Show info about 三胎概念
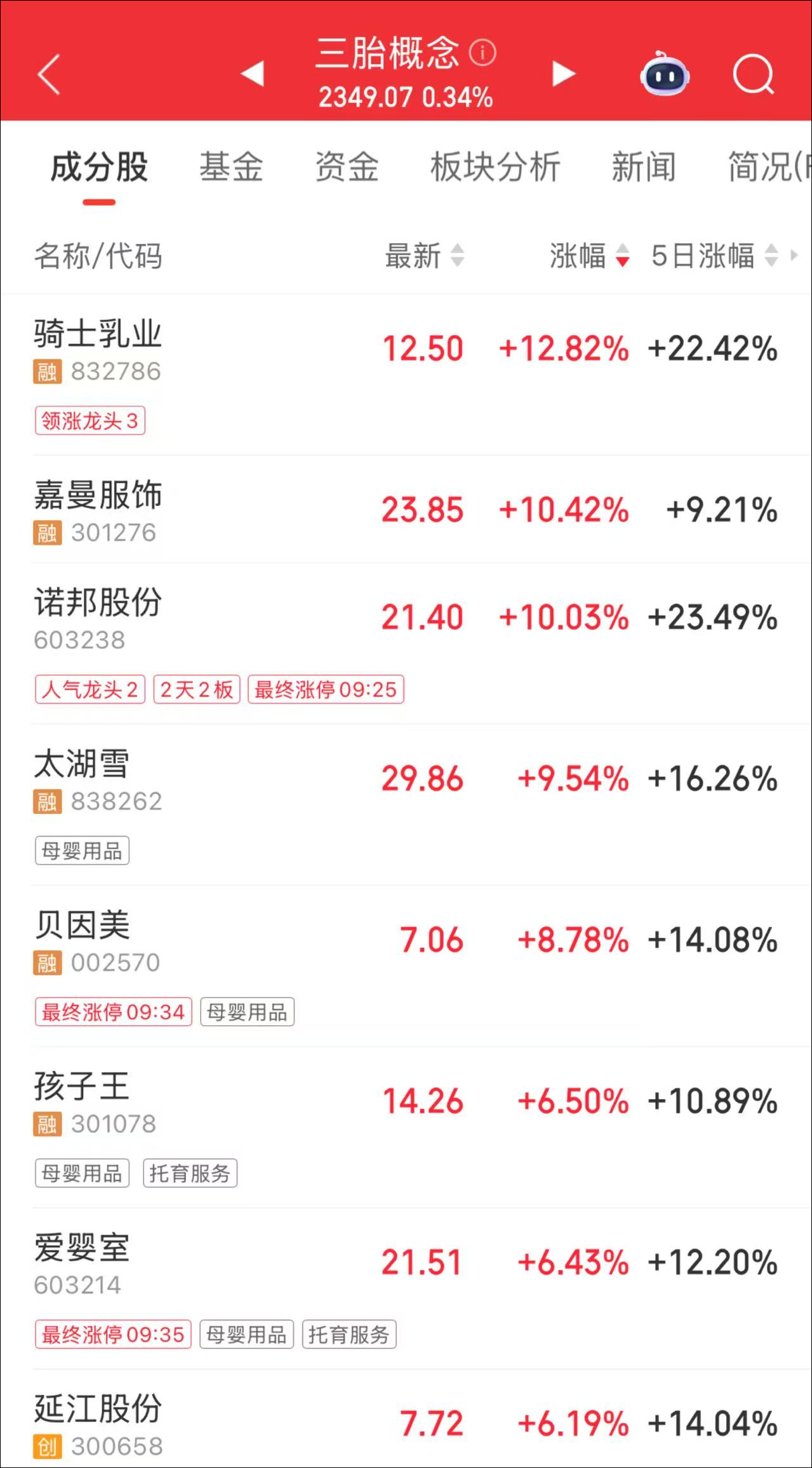 483,52
